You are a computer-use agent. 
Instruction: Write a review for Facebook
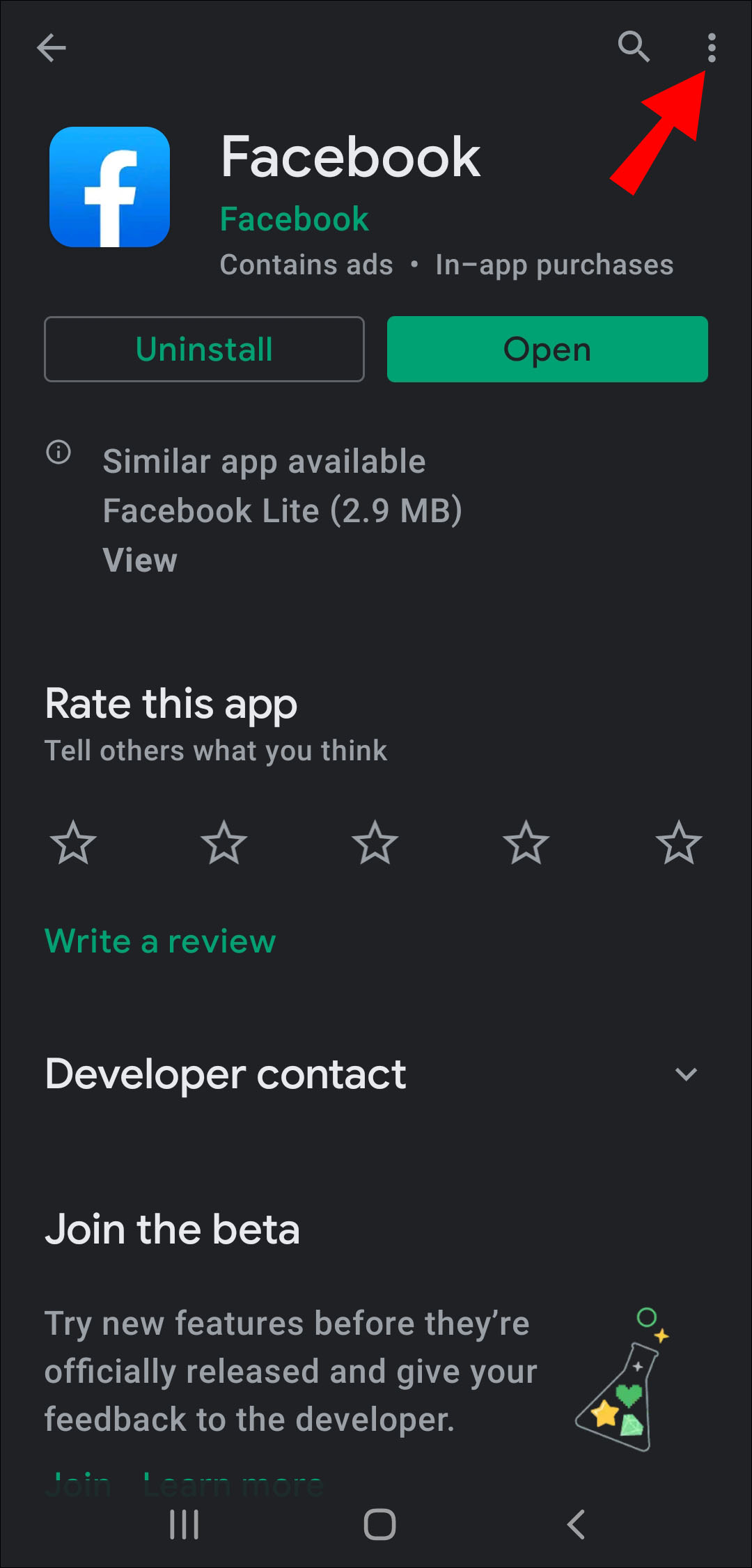click(x=160, y=941)
